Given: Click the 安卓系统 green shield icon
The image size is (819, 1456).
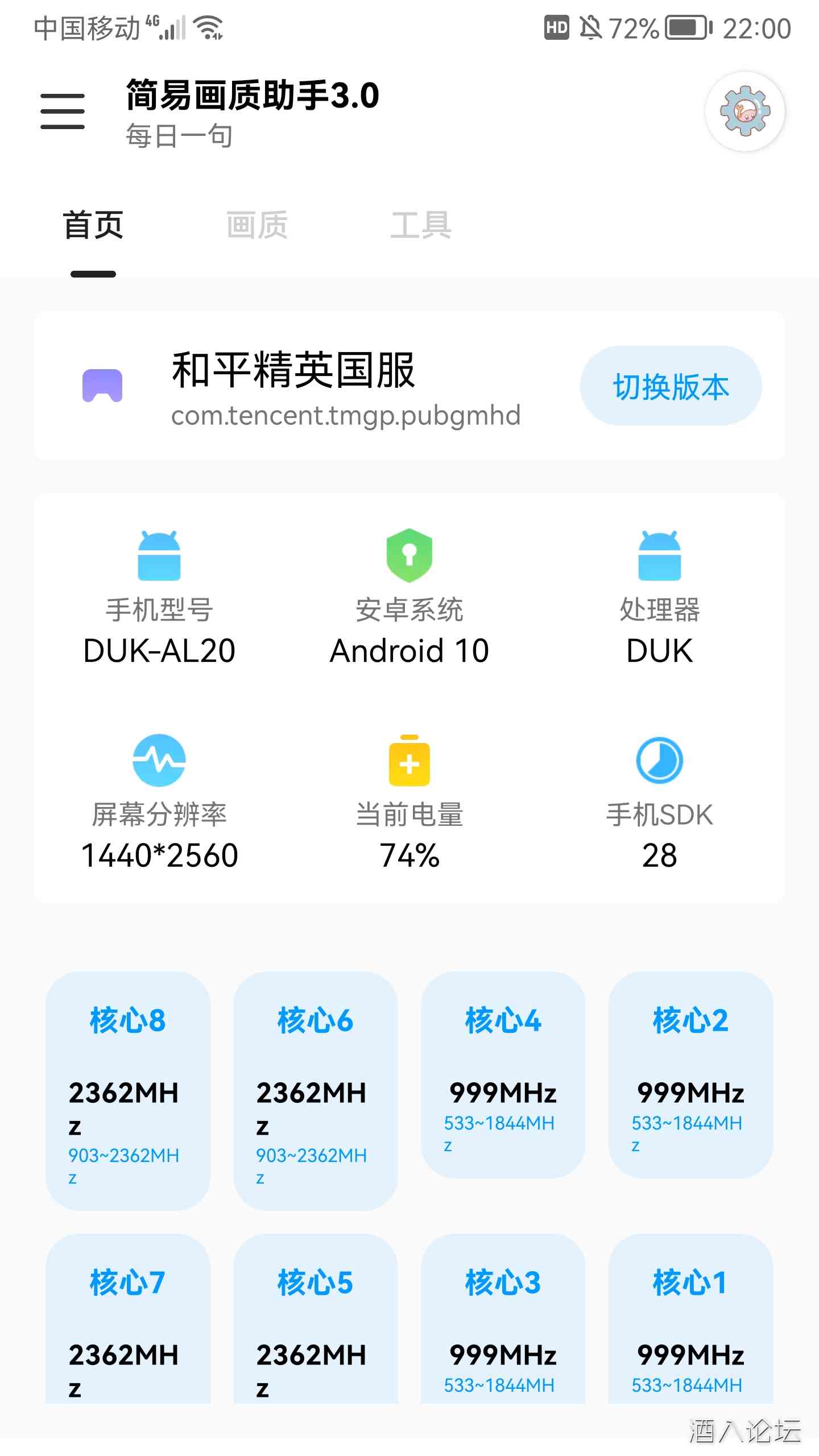Looking at the screenshot, I should pos(409,555).
